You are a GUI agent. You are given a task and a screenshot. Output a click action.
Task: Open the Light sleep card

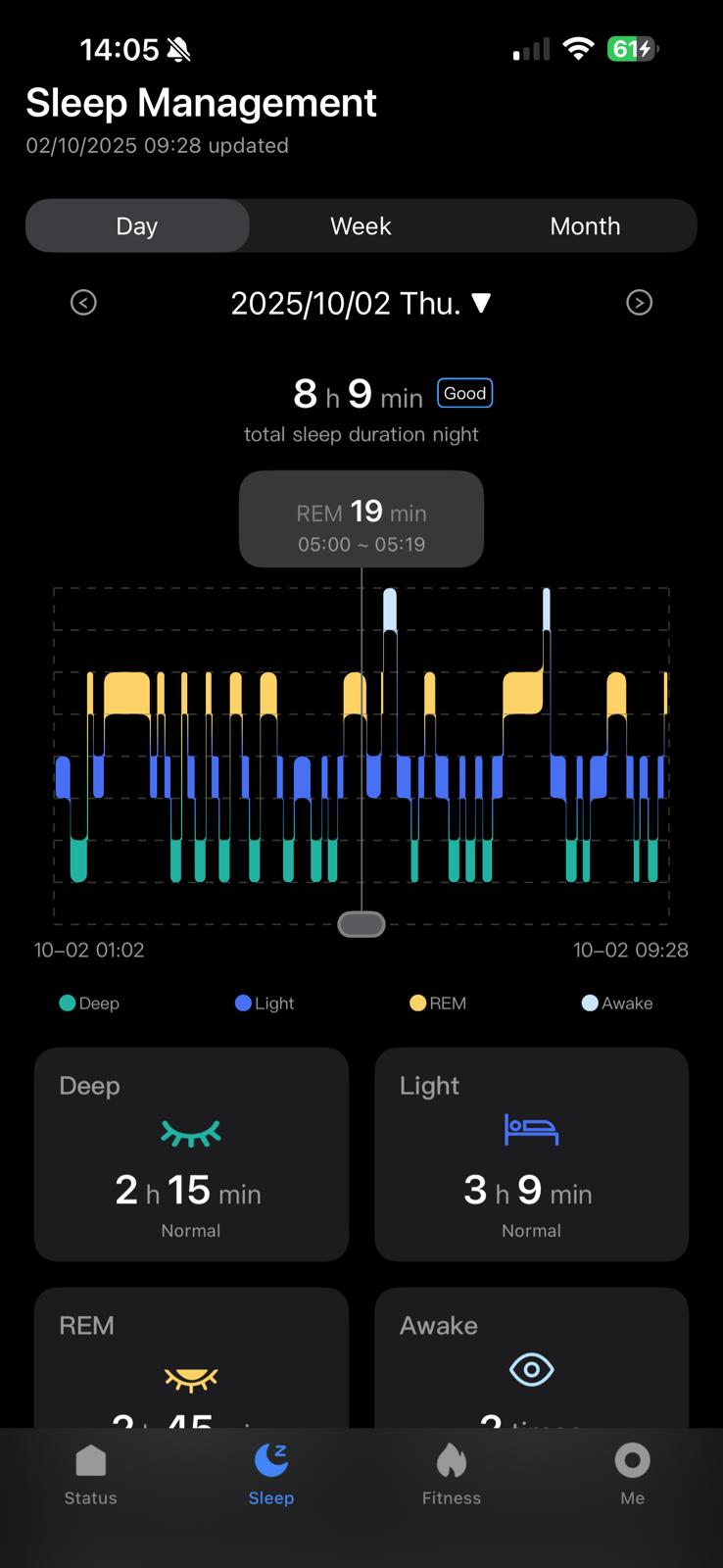[x=531, y=1154]
